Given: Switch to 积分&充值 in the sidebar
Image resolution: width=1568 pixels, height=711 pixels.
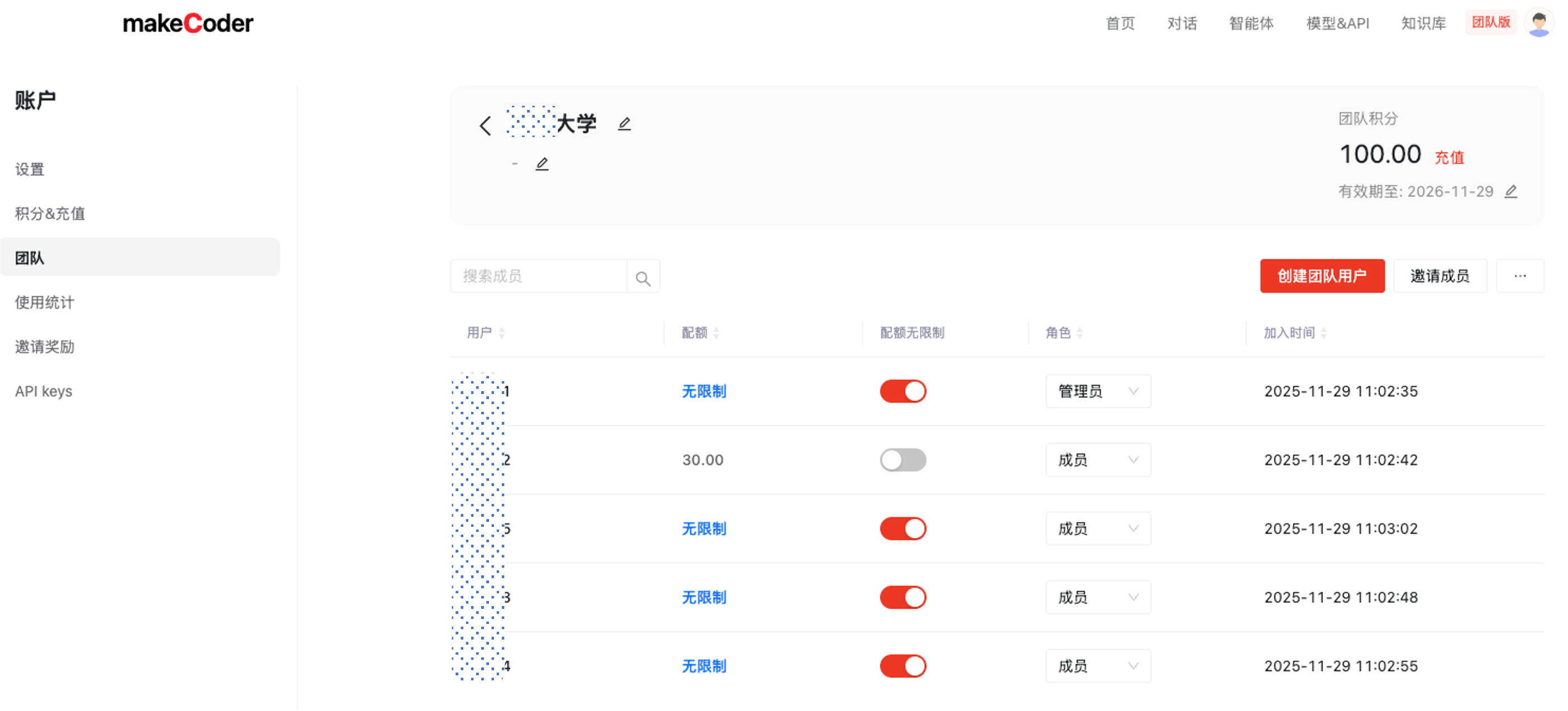Looking at the screenshot, I should [x=50, y=214].
